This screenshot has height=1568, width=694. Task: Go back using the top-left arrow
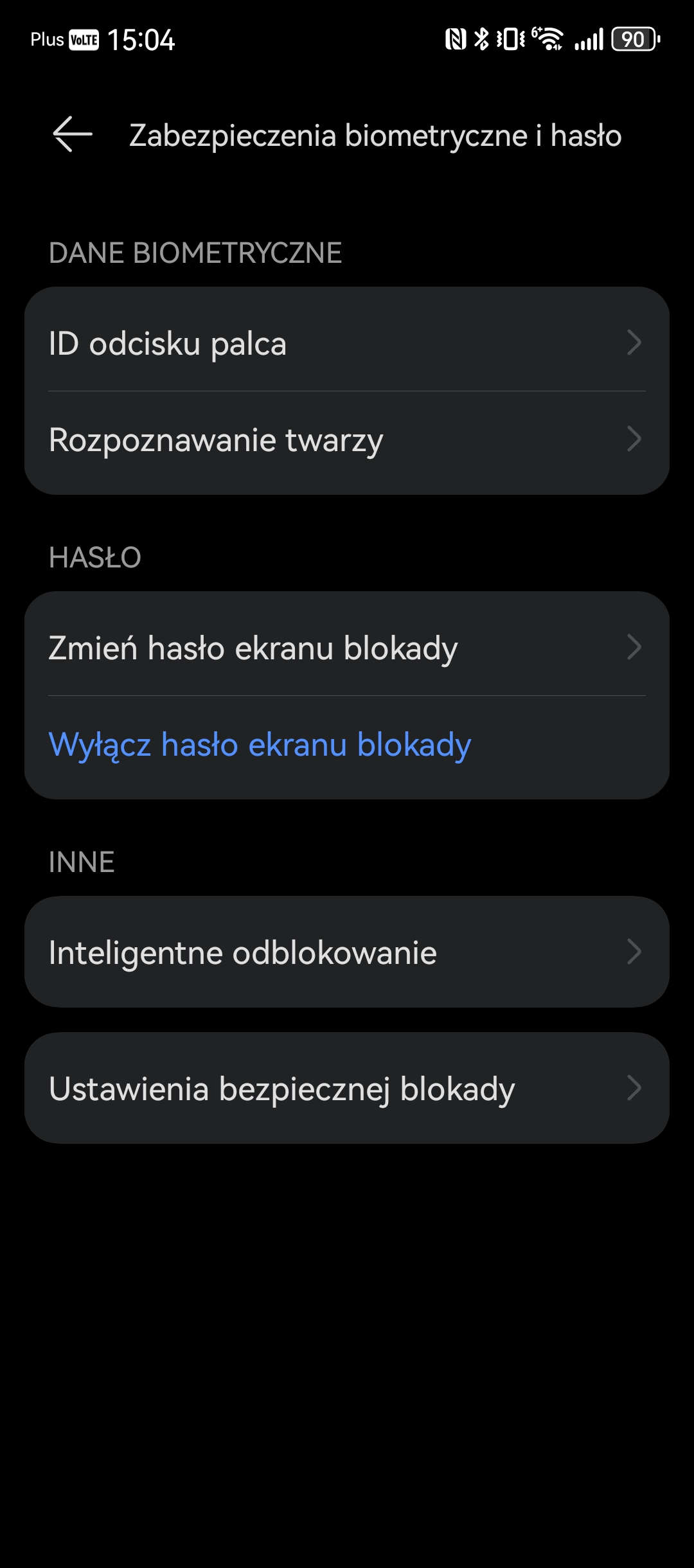[73, 134]
